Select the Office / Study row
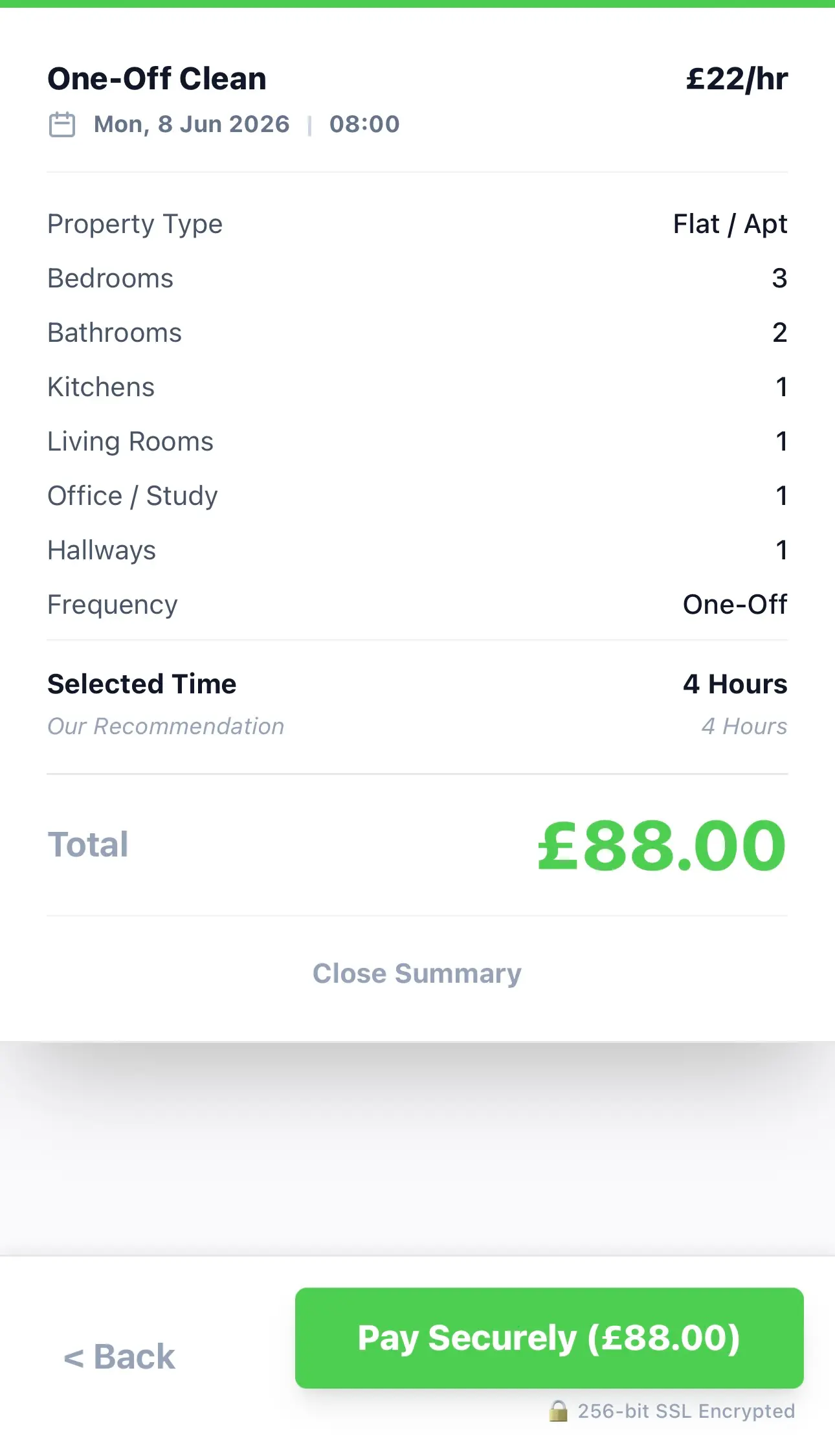The image size is (835, 1456). (417, 495)
